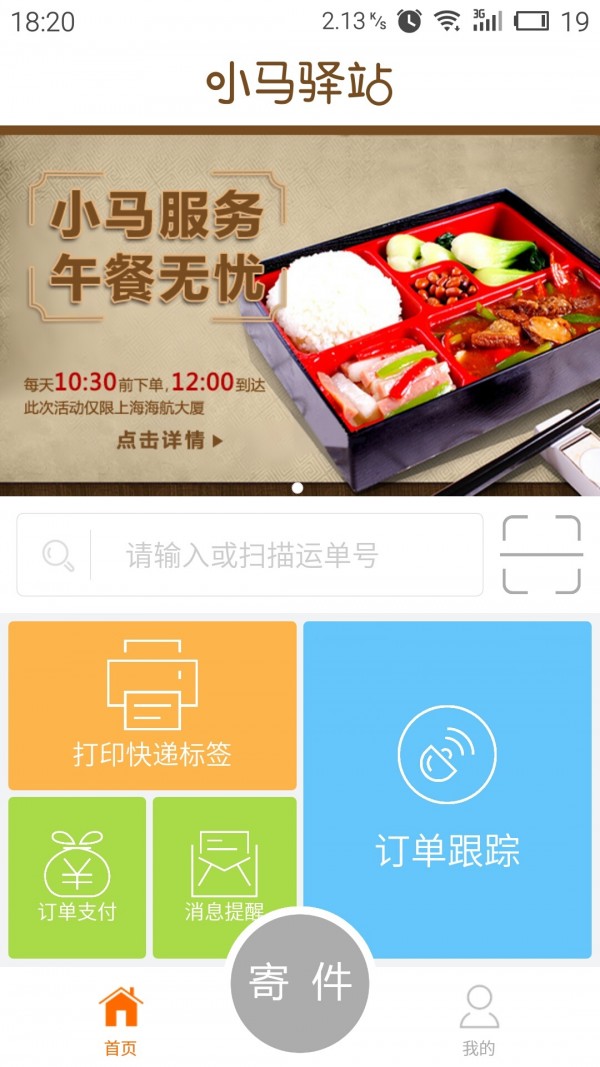Switch to the 首页 tab
This screenshot has height=1067, width=600.
pyautogui.click(x=120, y=1020)
